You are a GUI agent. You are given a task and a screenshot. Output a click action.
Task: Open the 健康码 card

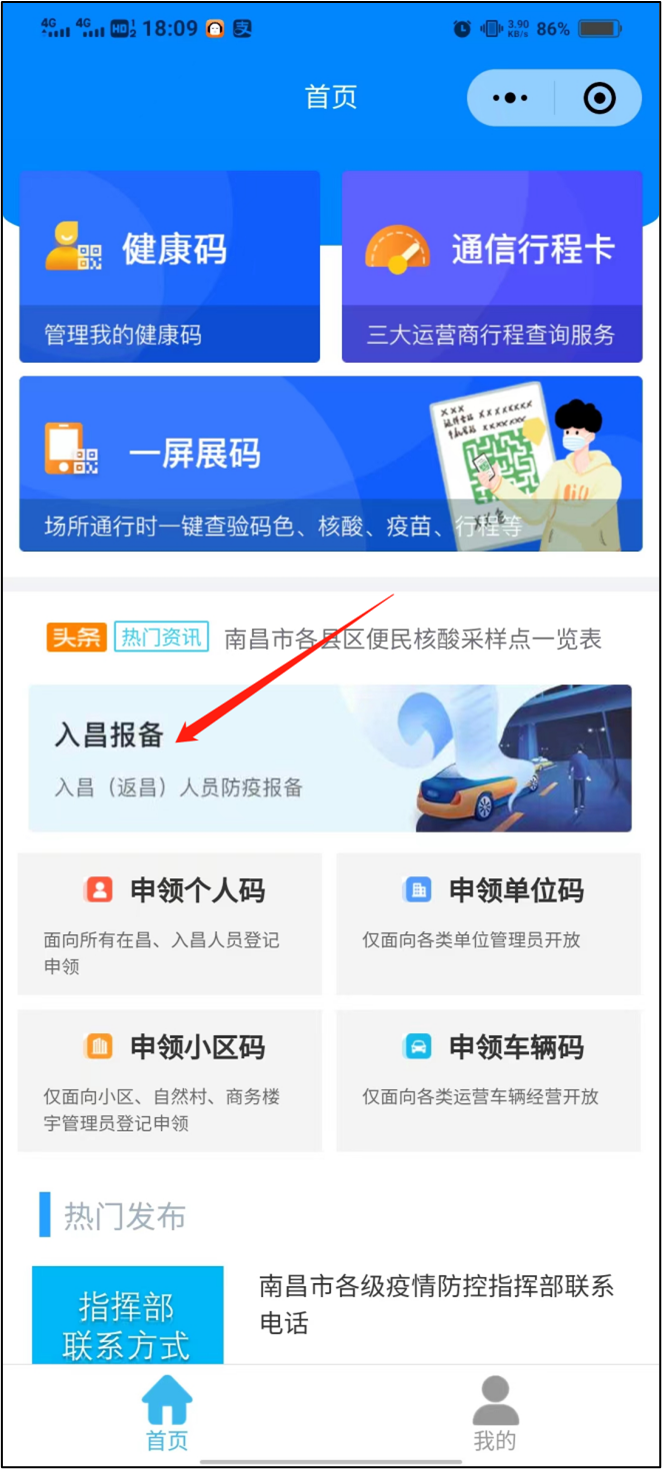[x=170, y=266]
